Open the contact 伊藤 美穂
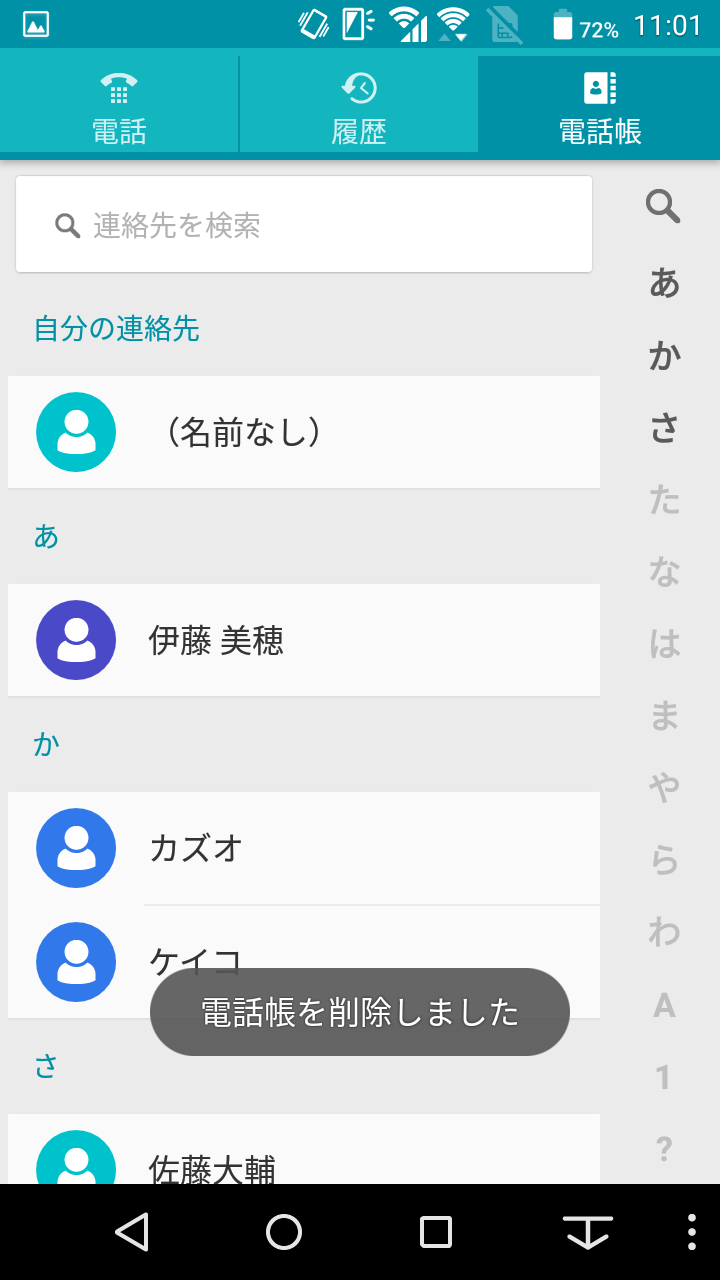The image size is (720, 1280). pyautogui.click(x=304, y=640)
